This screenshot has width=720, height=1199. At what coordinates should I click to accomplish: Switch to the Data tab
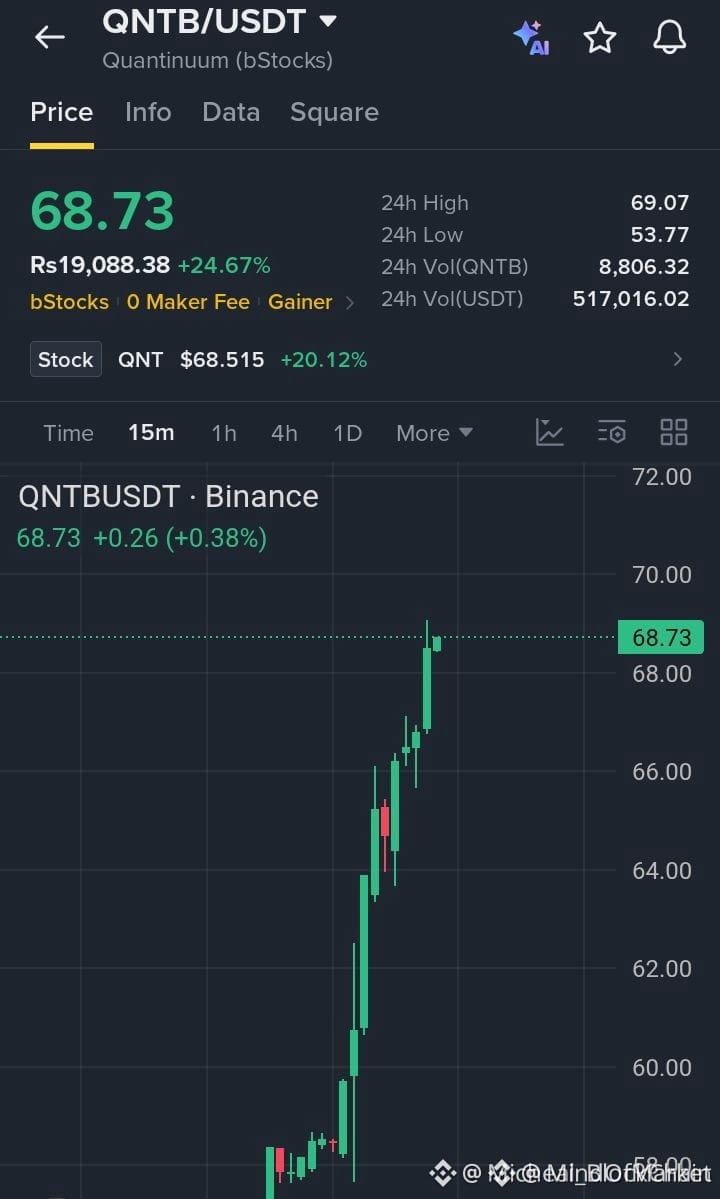point(231,112)
